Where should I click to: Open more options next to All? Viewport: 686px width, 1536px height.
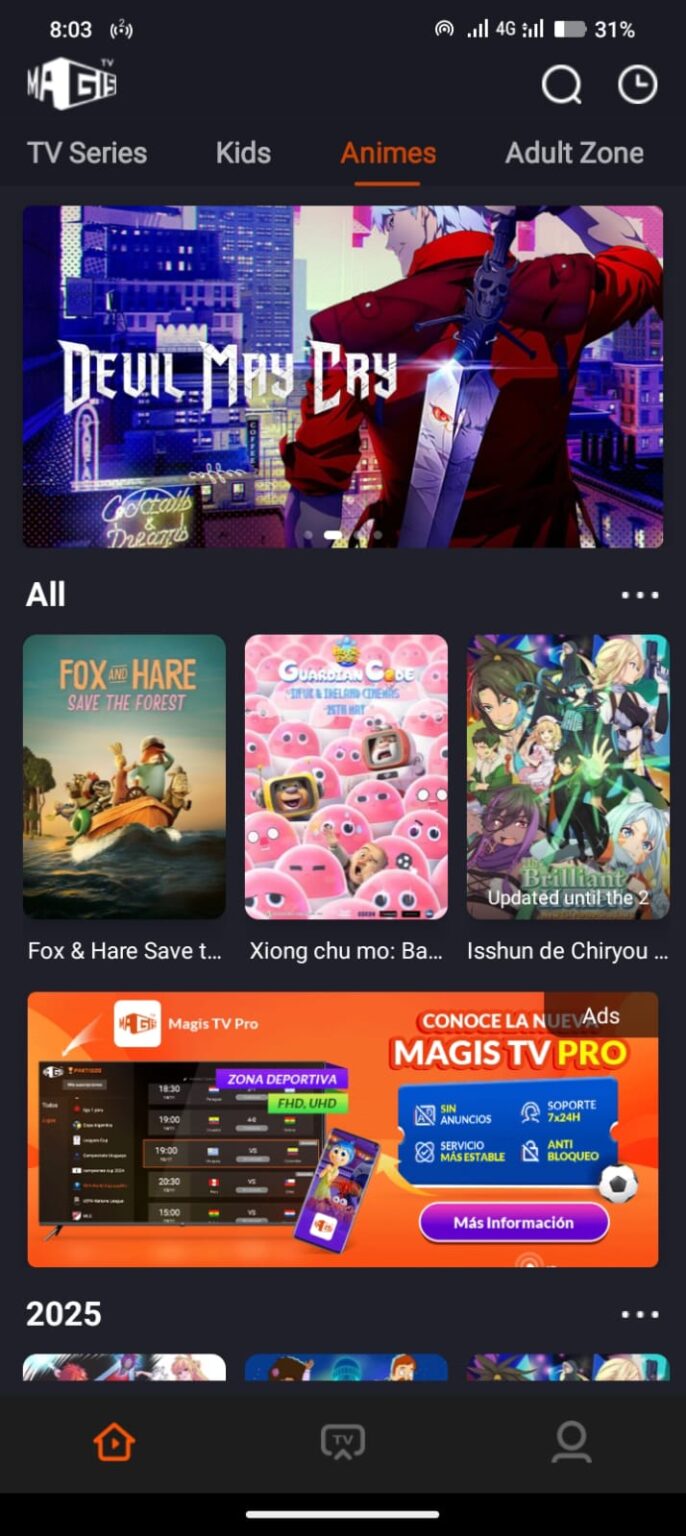640,595
